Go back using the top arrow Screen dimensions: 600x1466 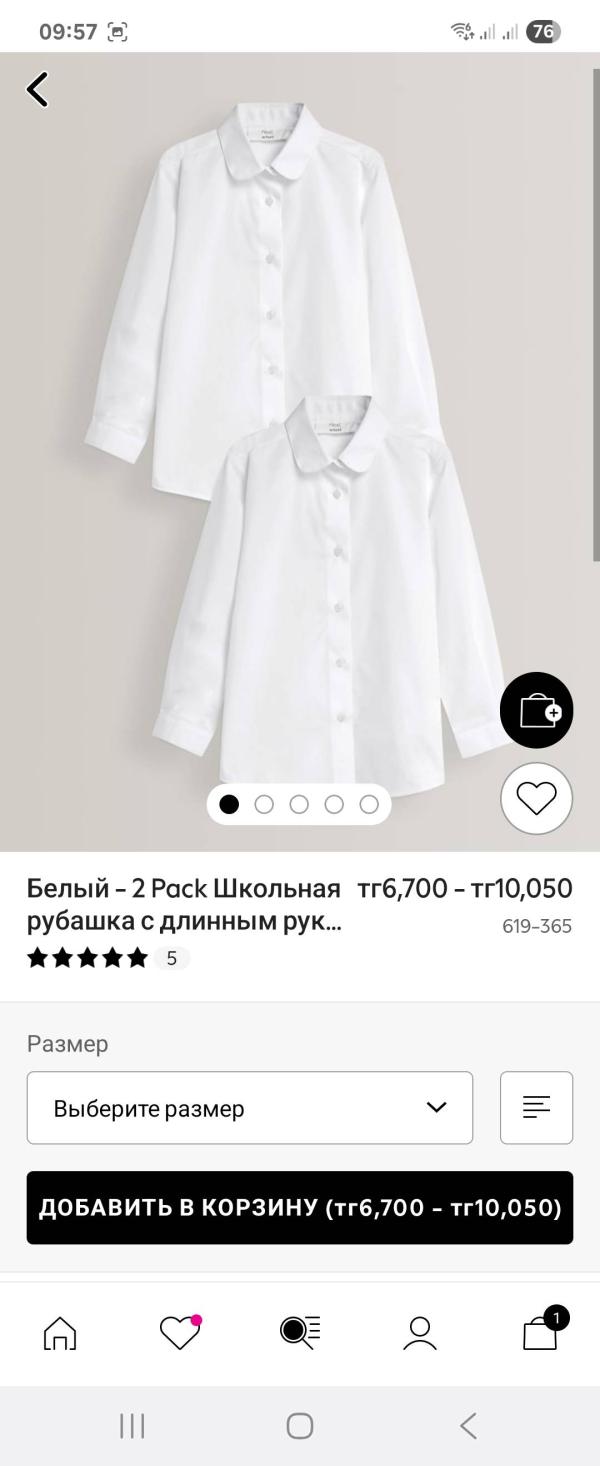[38, 90]
